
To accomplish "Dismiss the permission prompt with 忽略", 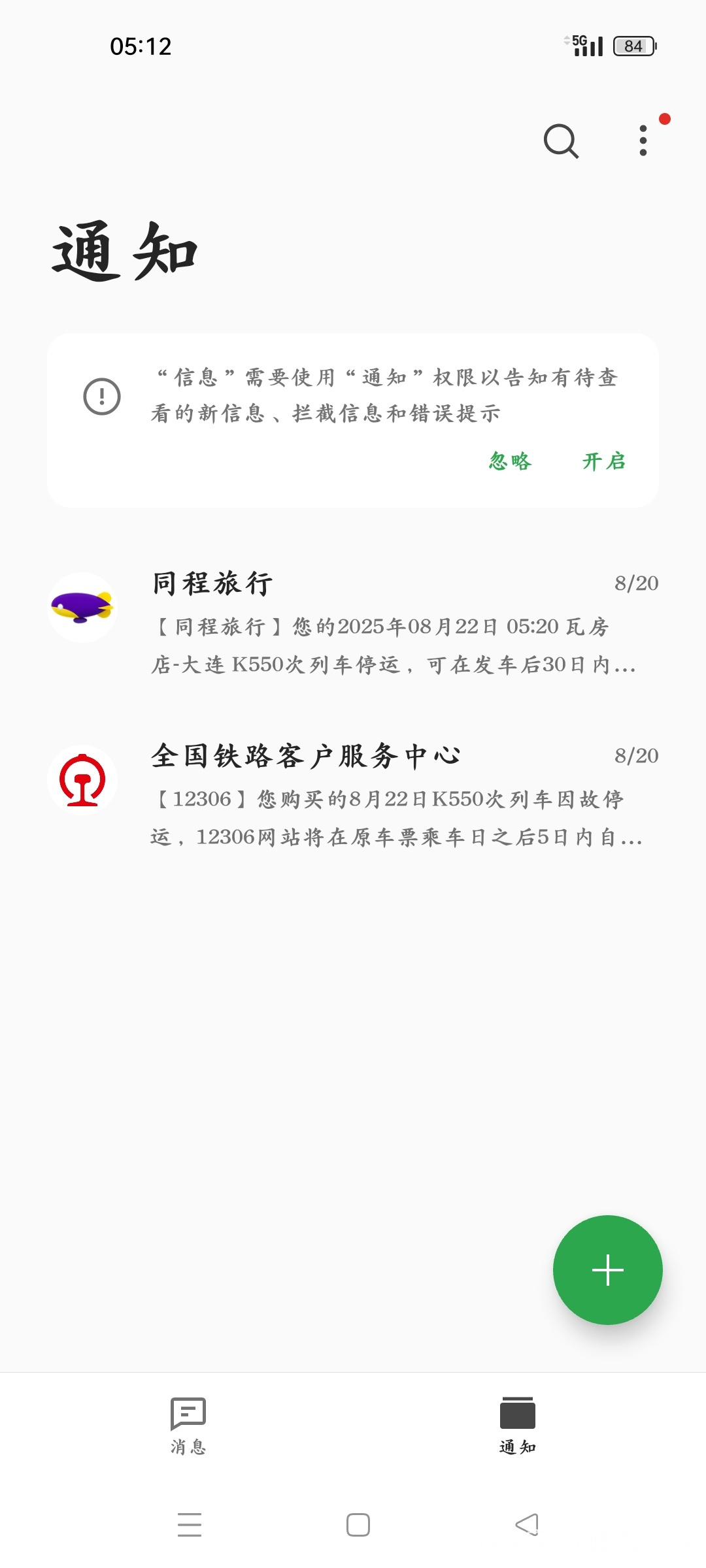I will tap(511, 461).
